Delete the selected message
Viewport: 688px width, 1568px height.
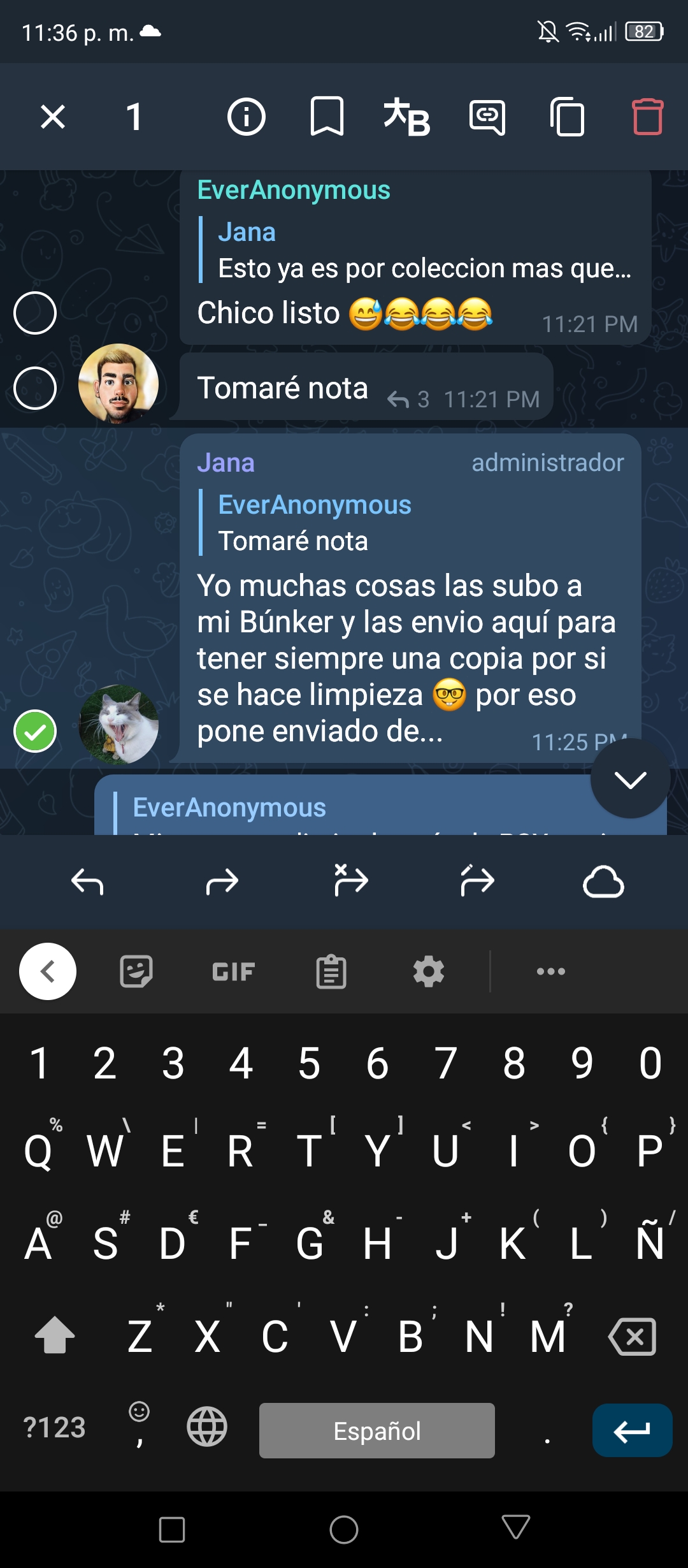click(x=648, y=117)
